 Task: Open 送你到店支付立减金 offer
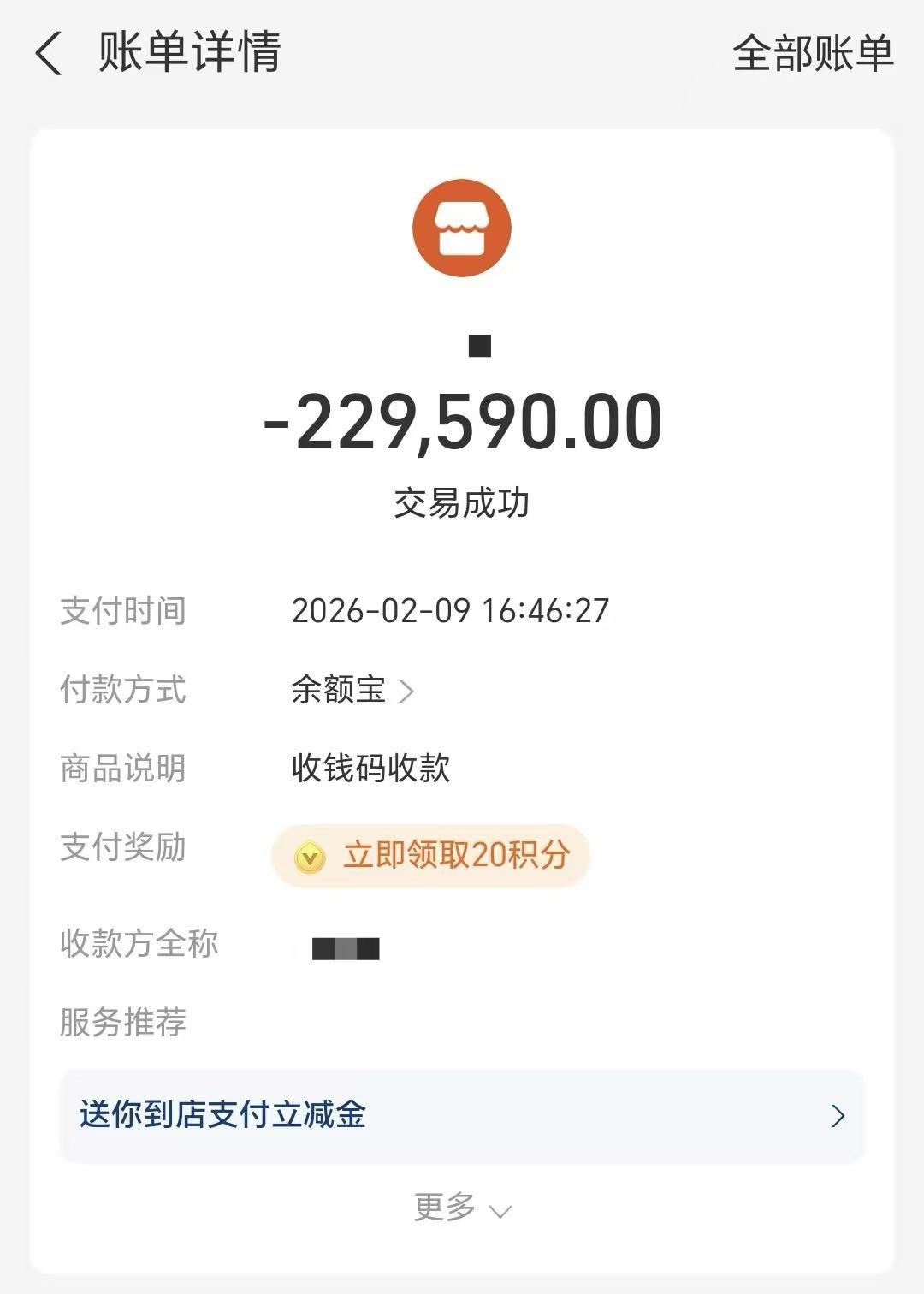tap(462, 1115)
